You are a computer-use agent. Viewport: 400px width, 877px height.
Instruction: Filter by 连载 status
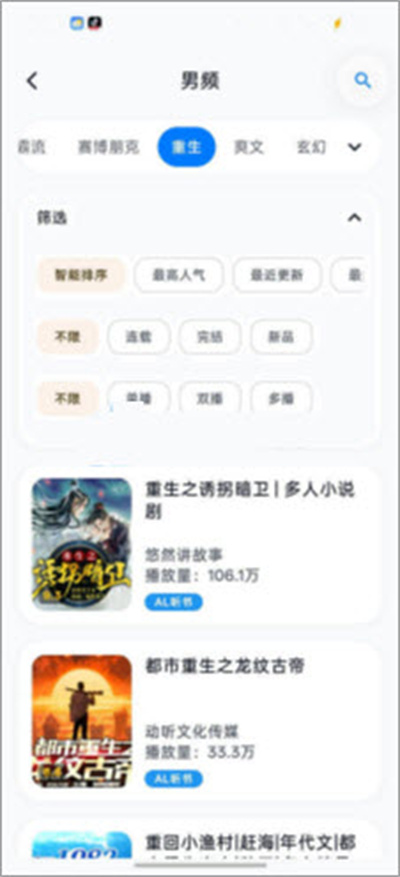click(x=139, y=337)
